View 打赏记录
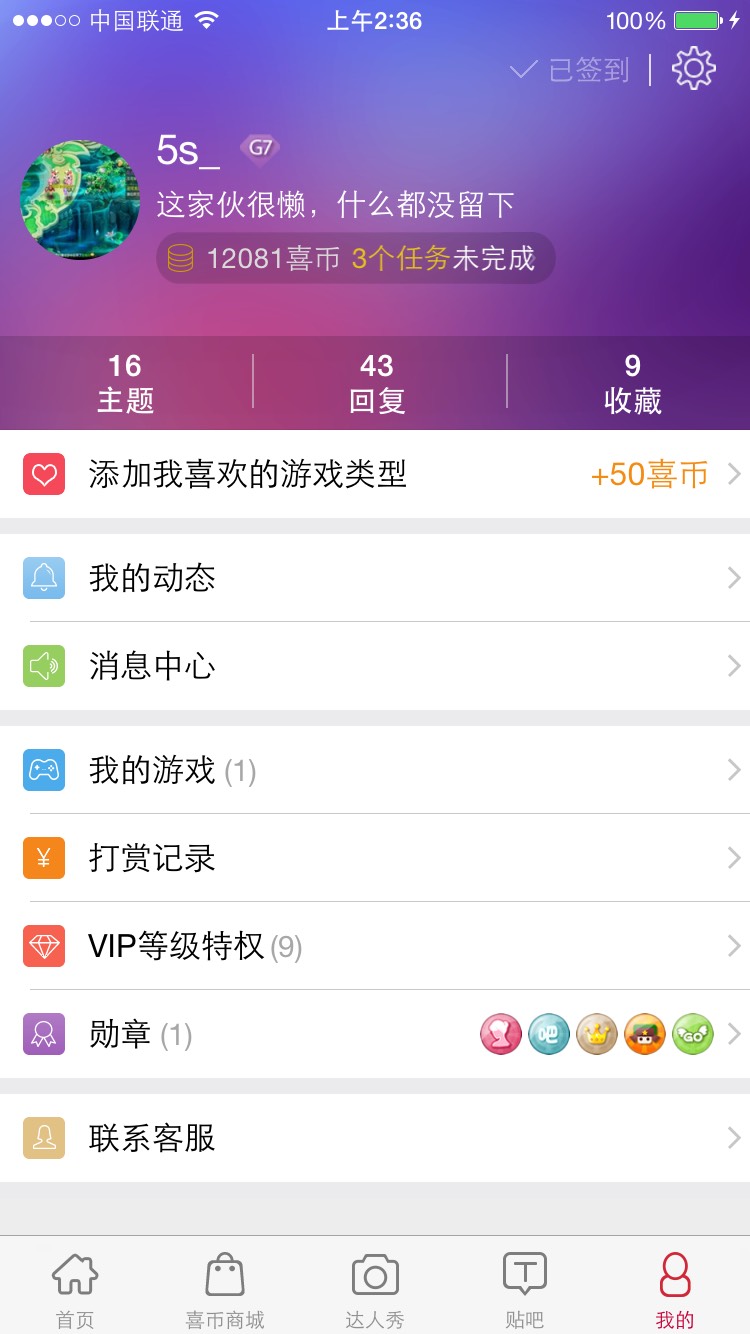 pos(375,858)
